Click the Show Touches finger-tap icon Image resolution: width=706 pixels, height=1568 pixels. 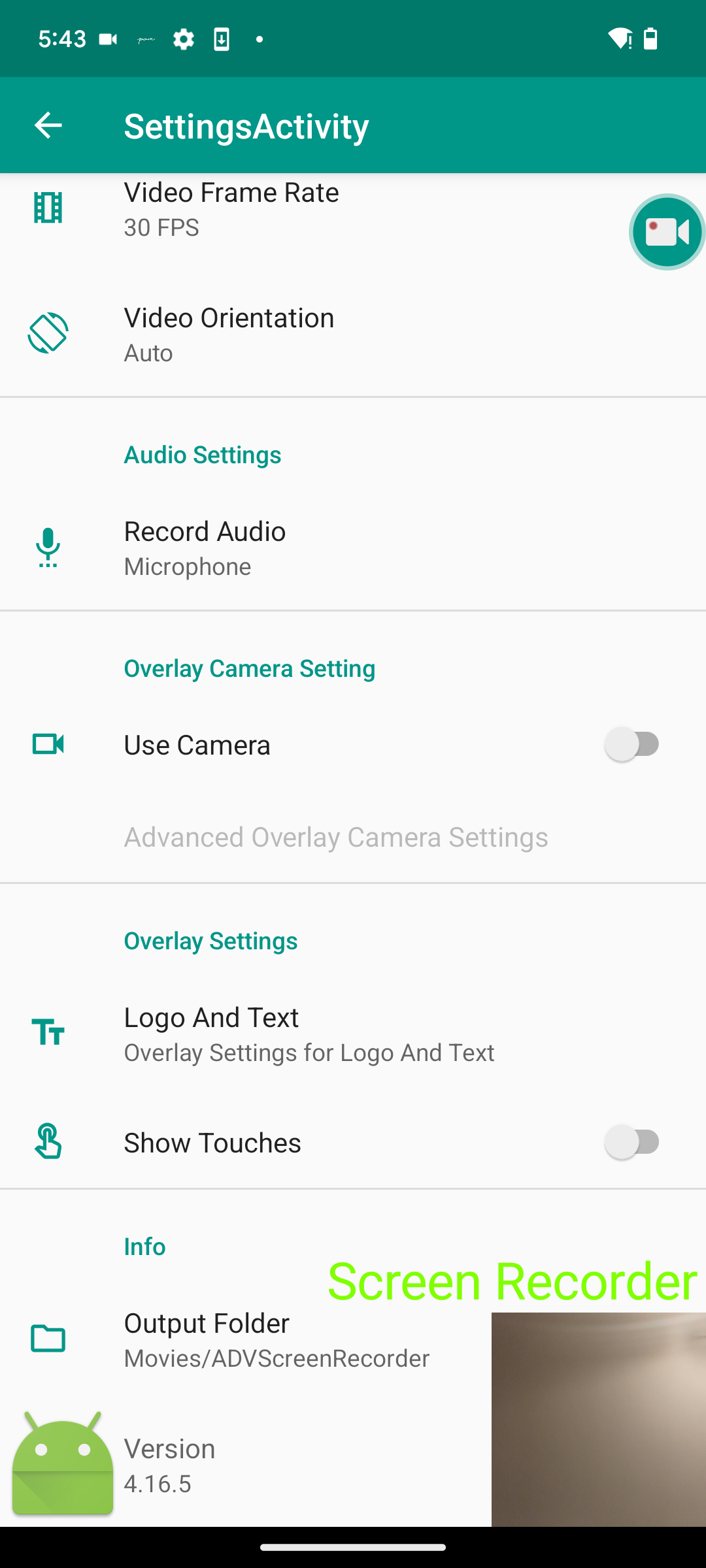[x=48, y=1142]
